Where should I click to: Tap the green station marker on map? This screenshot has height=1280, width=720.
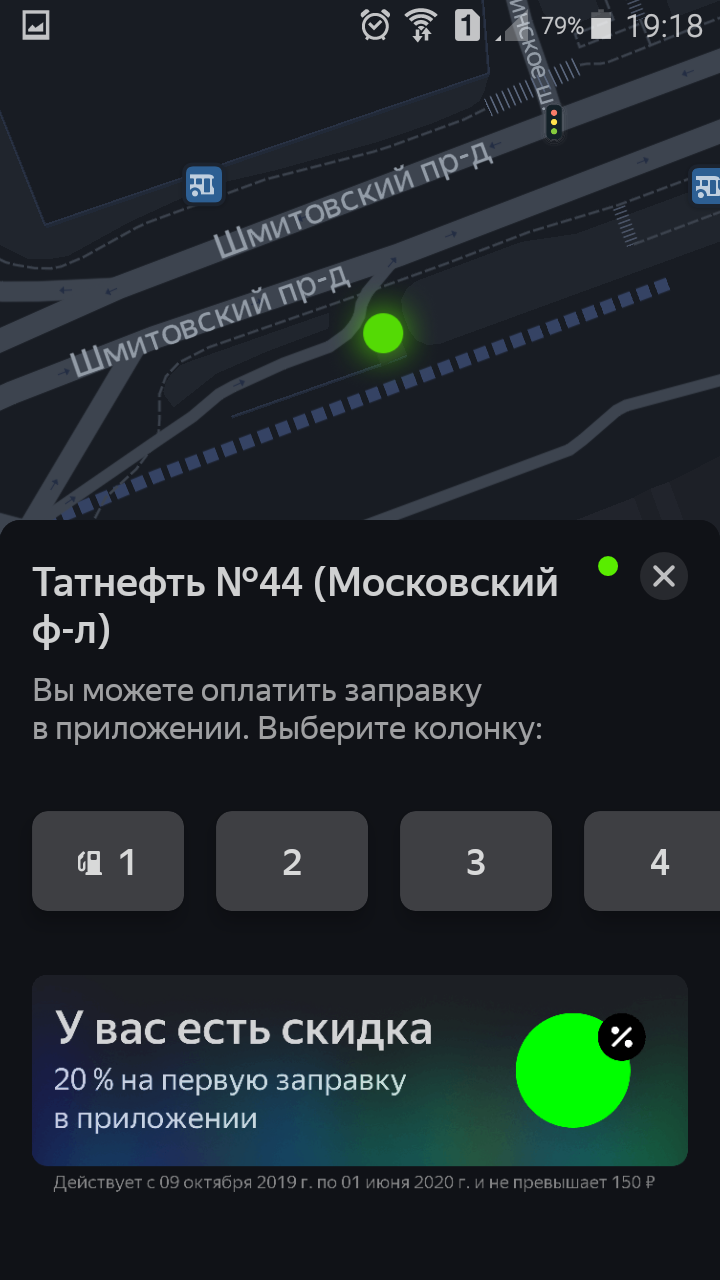pos(383,333)
